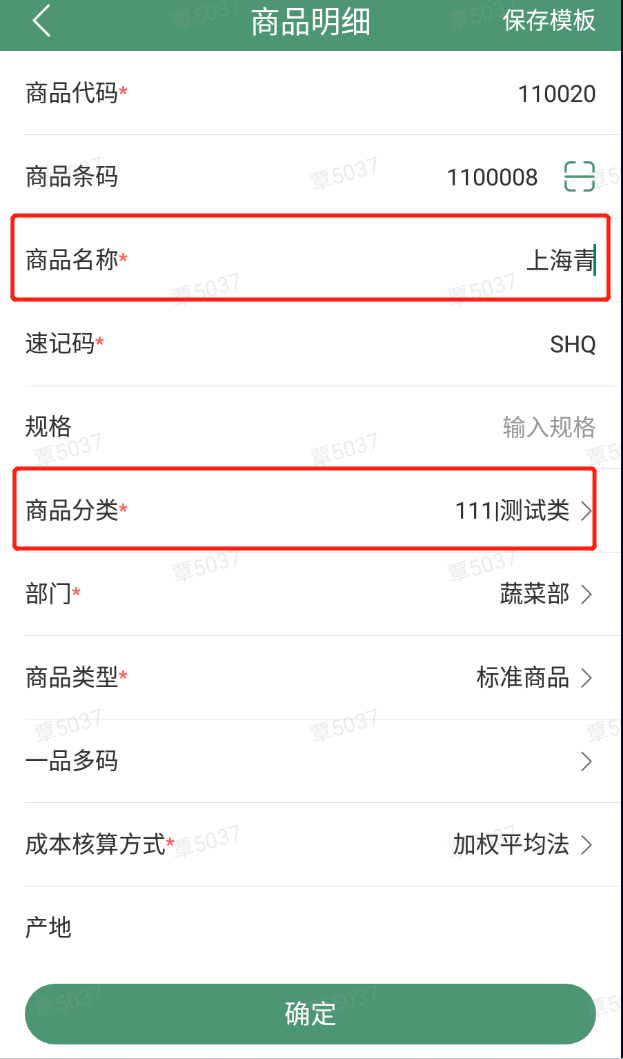The image size is (623, 1059).
Task: Tap the 商品名称 field with 上海青
Action: pos(311,259)
